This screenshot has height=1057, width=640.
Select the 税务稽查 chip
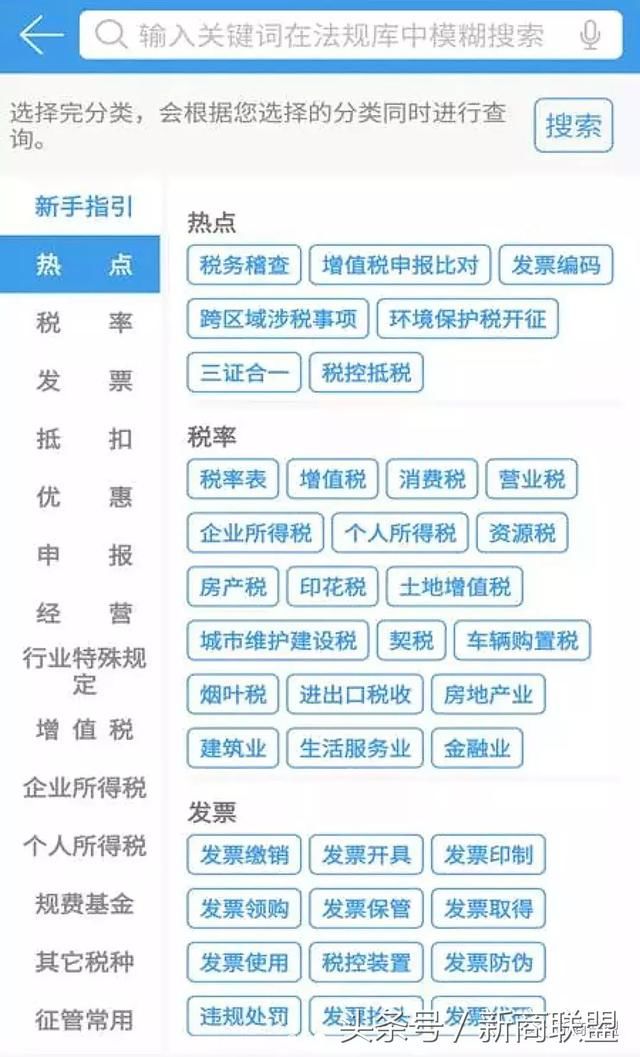(244, 265)
